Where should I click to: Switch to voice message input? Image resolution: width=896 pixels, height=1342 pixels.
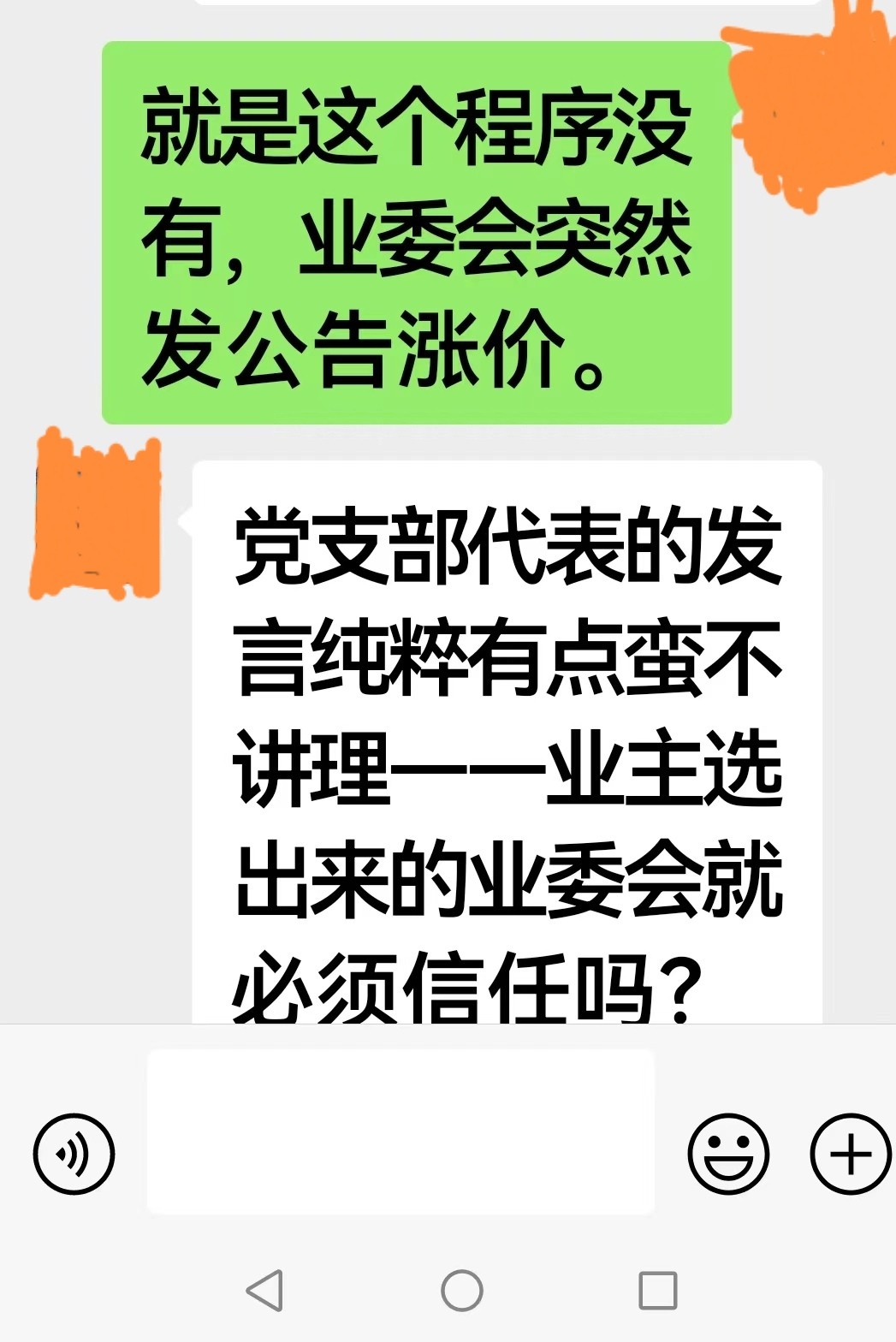74,1154
